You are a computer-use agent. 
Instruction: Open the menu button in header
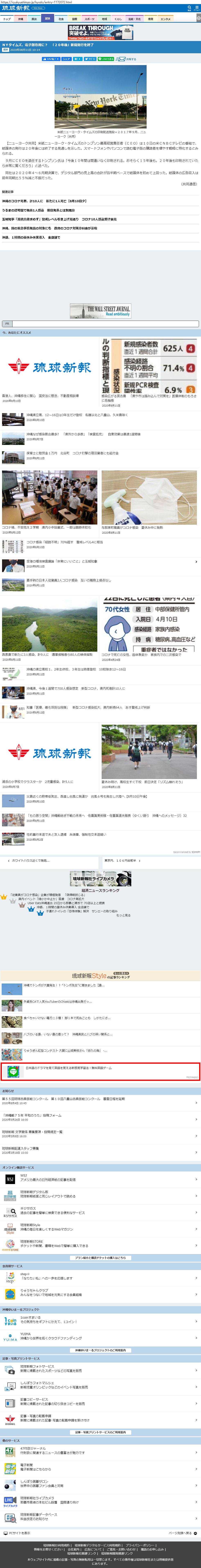(x=197, y=8)
